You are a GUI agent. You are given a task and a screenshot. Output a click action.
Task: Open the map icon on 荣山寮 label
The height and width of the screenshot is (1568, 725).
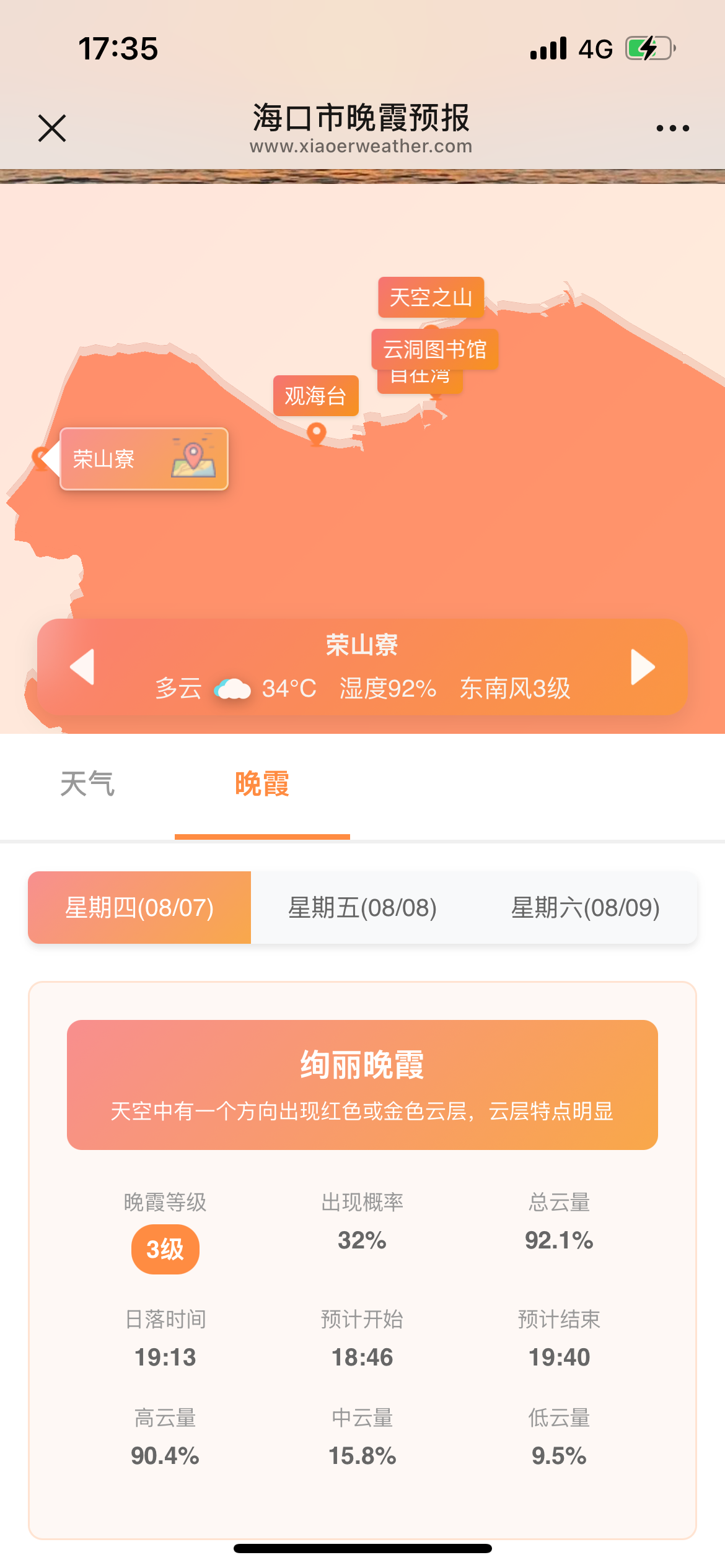[x=193, y=460]
